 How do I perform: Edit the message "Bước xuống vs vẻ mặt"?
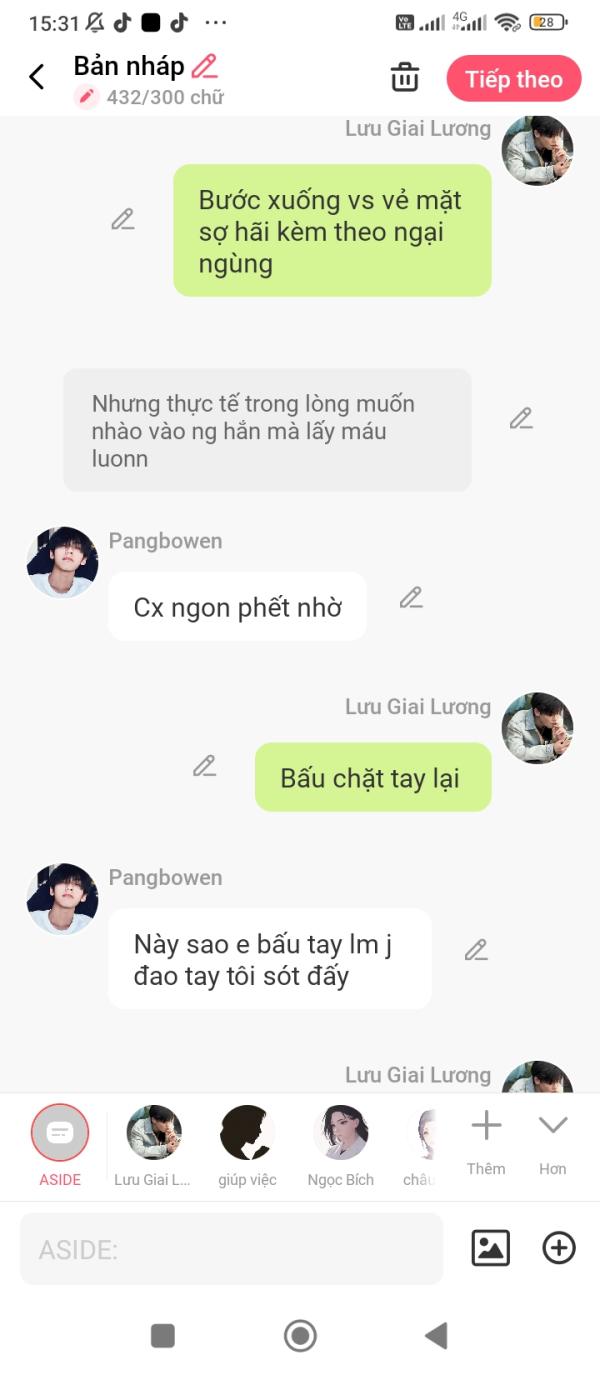pyautogui.click(x=123, y=220)
